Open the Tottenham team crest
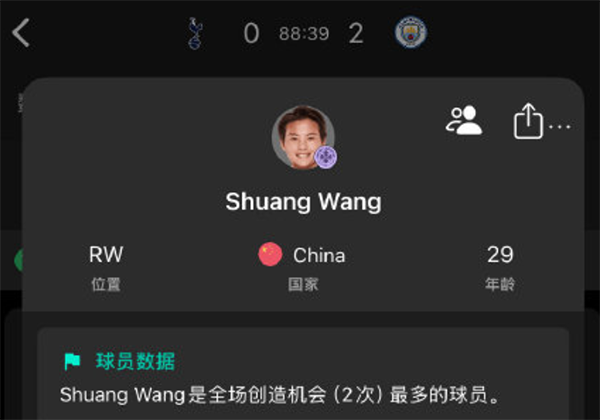 coord(196,33)
